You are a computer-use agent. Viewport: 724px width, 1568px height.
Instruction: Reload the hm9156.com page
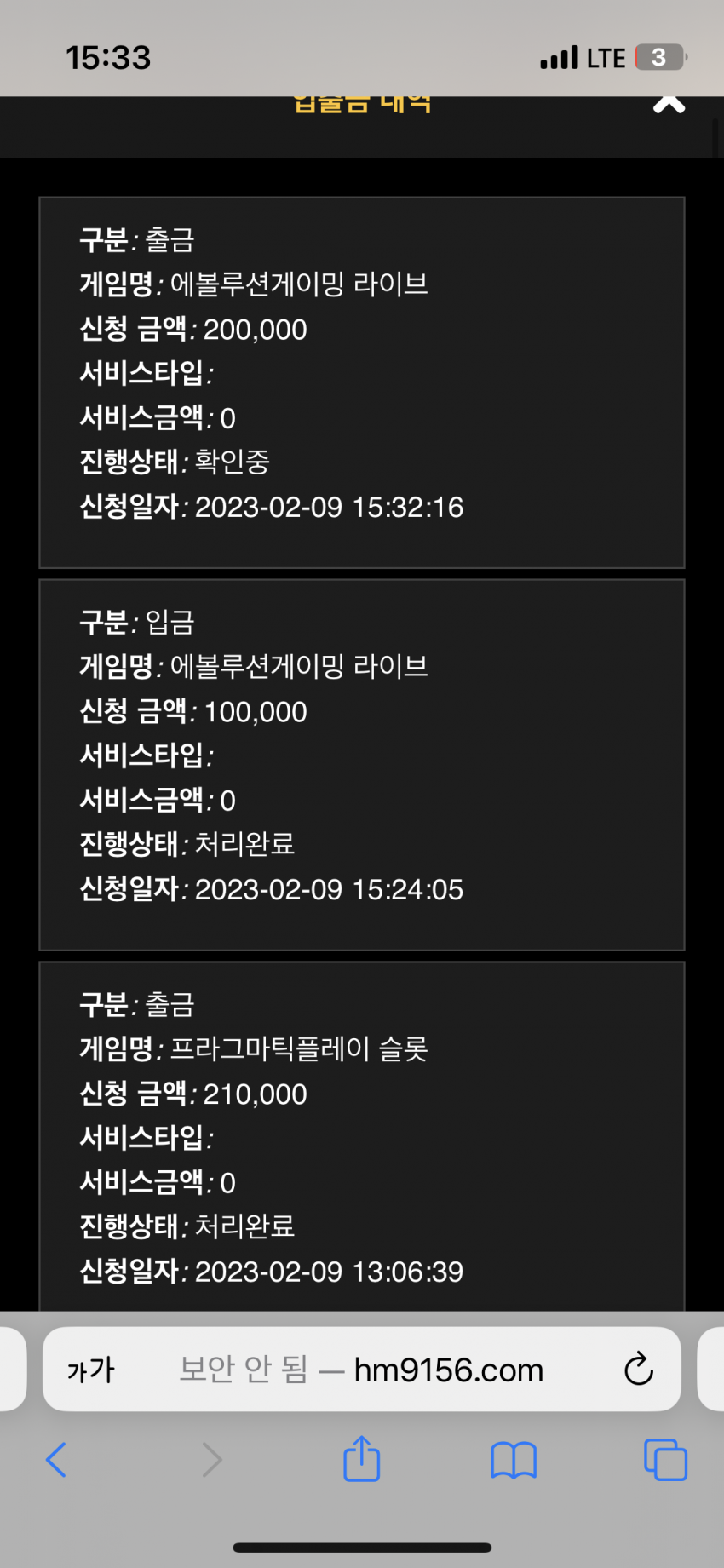[x=638, y=1369]
